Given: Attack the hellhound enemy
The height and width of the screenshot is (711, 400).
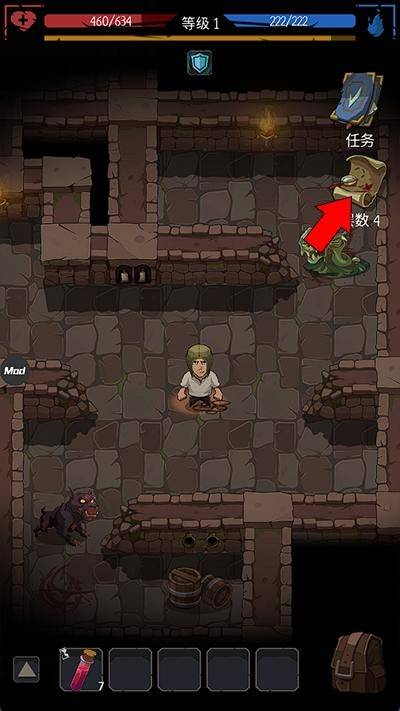Looking at the screenshot, I should coord(67,516).
